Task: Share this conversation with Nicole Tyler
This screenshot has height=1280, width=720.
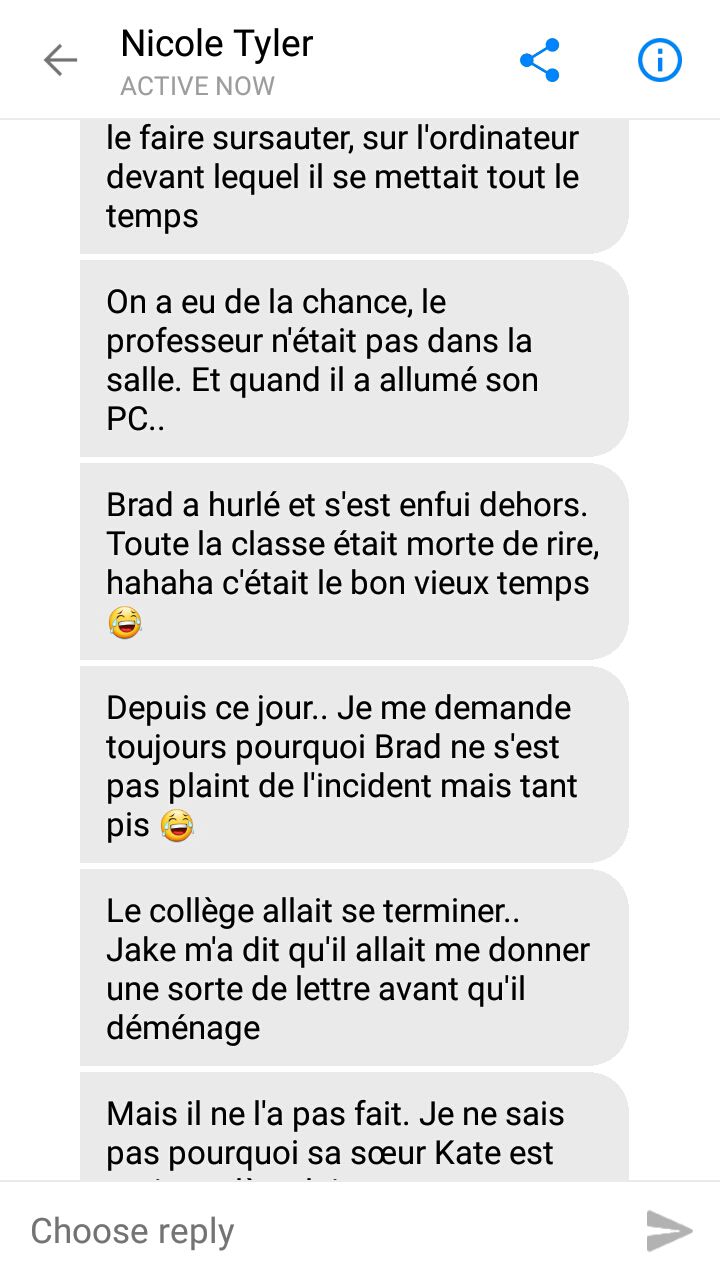Action: (540, 61)
